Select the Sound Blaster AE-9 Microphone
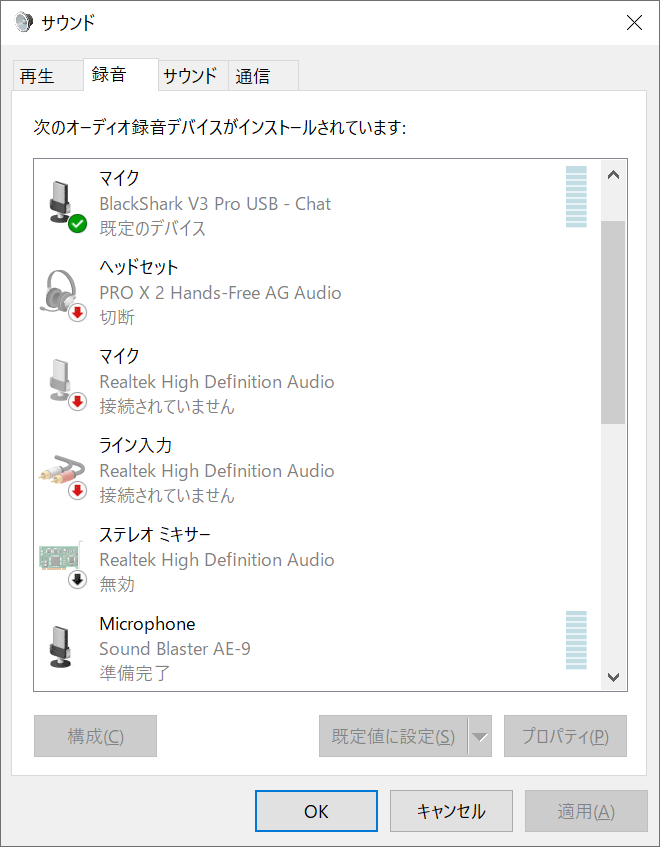This screenshot has height=847, width=660. (x=317, y=648)
